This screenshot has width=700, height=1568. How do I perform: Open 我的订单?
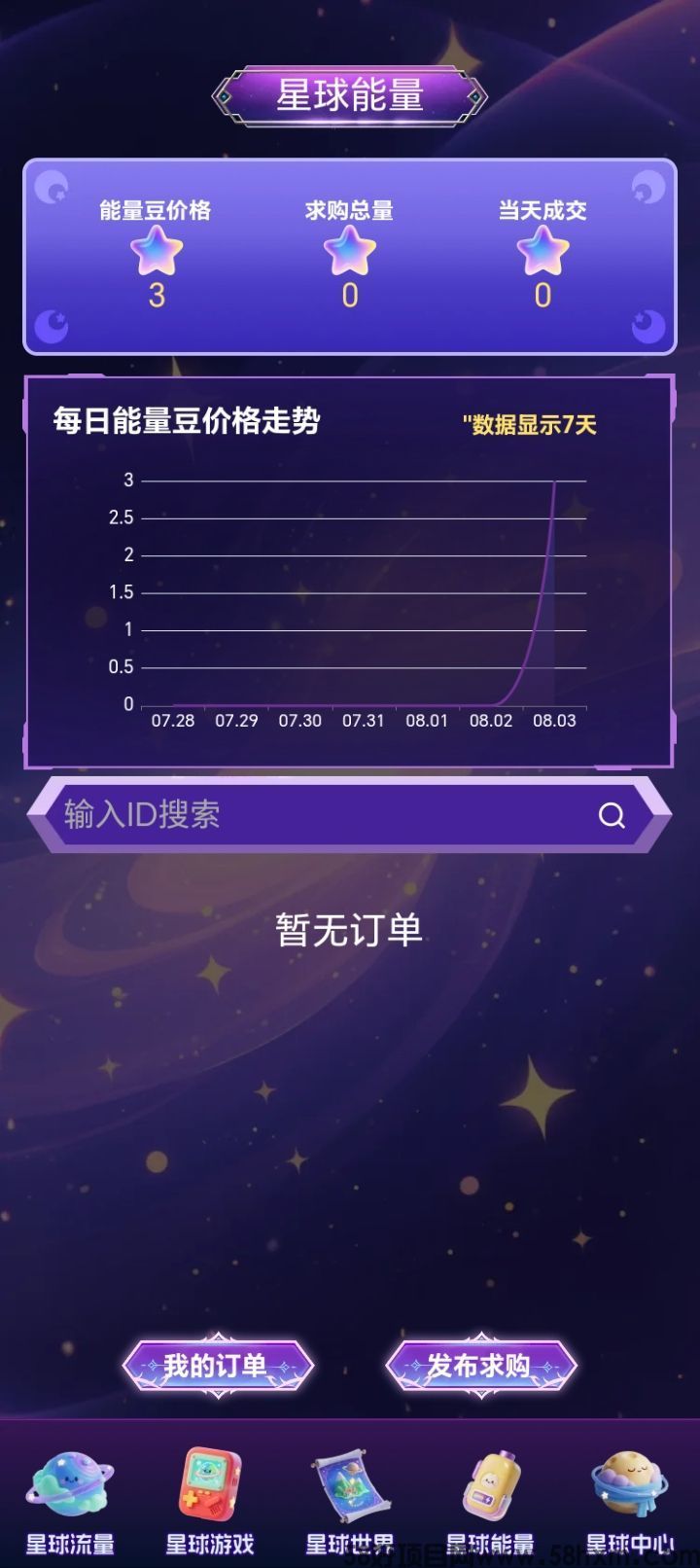[217, 1366]
